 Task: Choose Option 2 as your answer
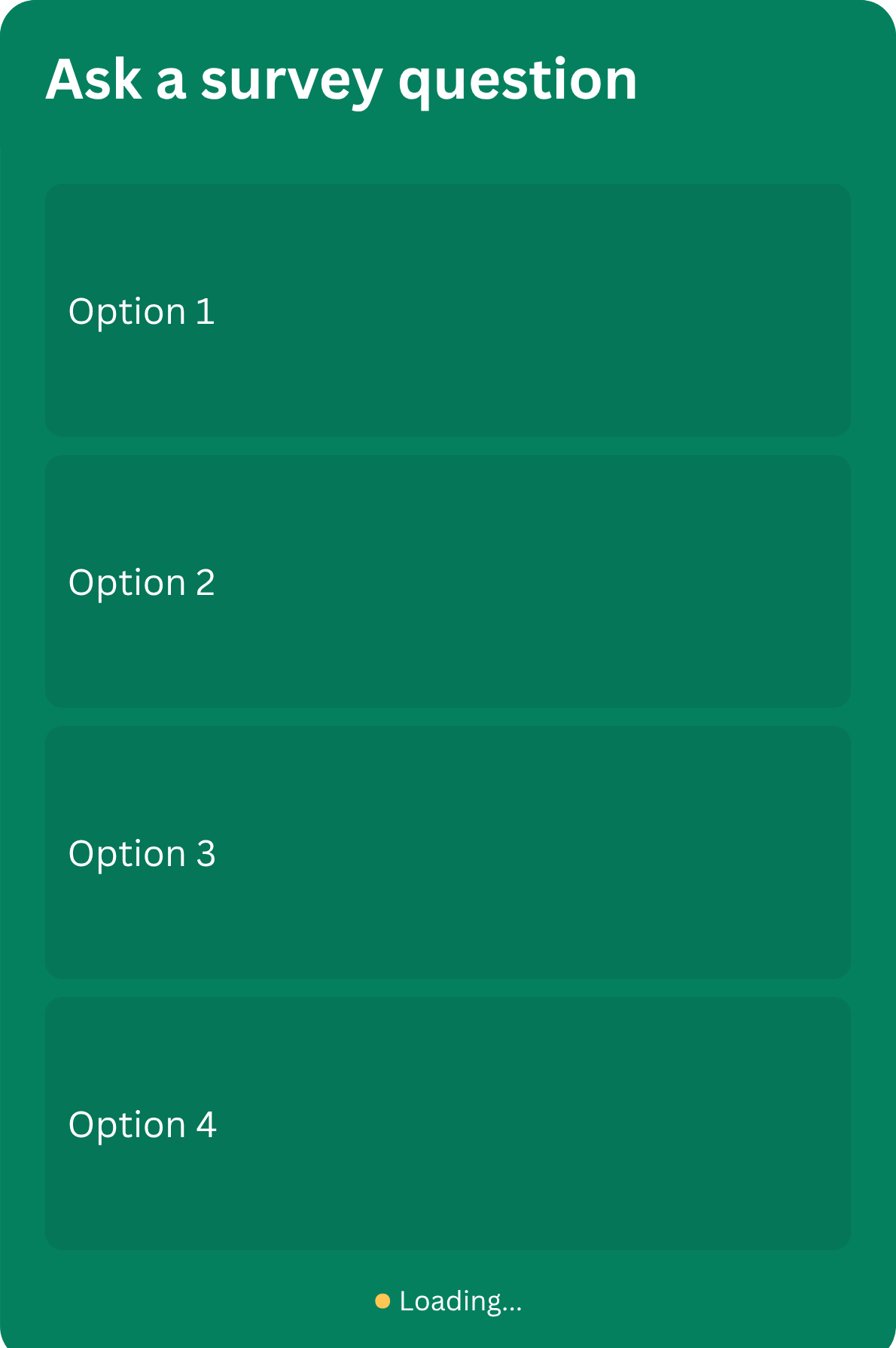tap(447, 581)
